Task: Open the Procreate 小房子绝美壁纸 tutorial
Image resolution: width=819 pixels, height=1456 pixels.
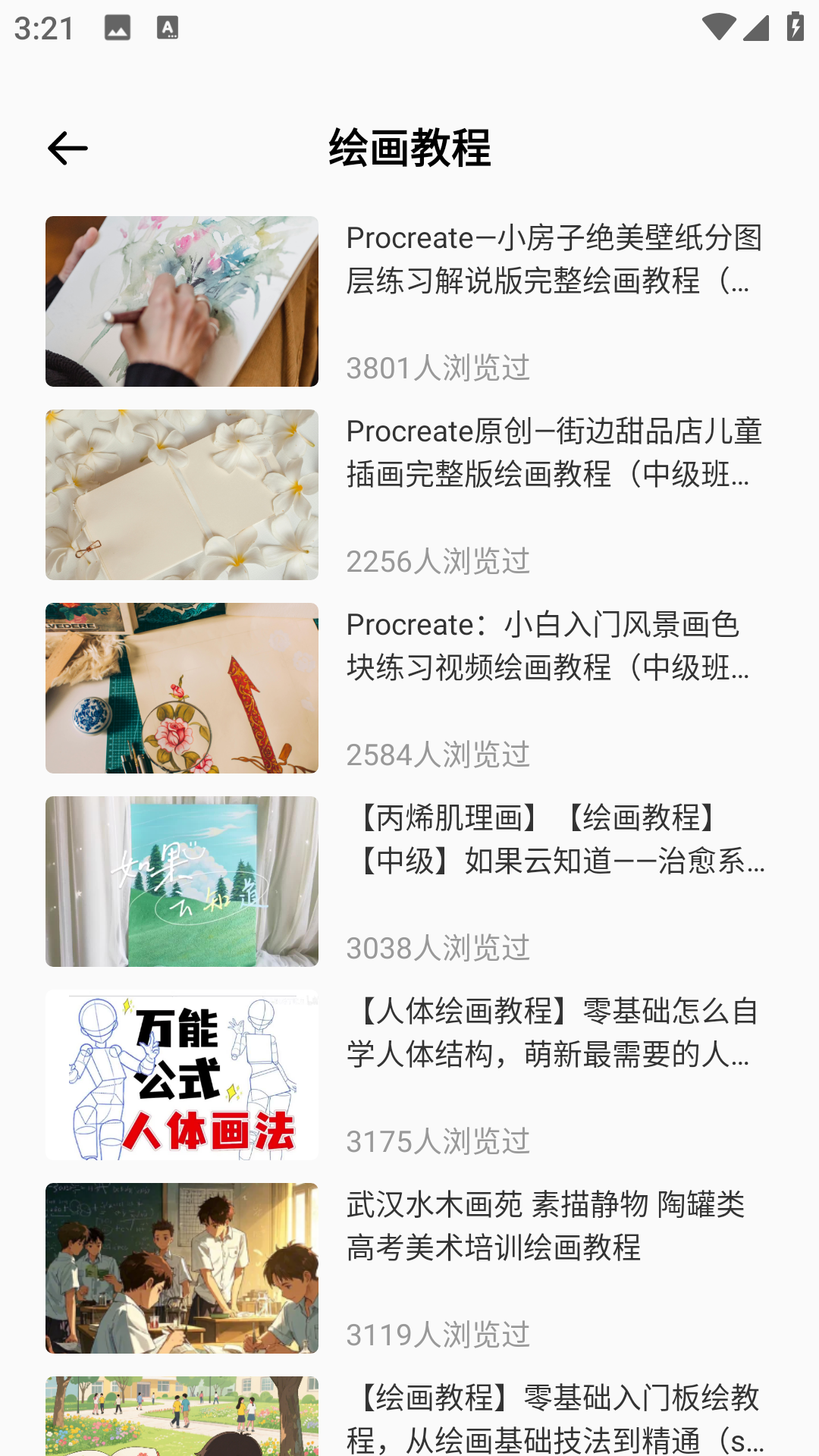Action: click(x=555, y=262)
